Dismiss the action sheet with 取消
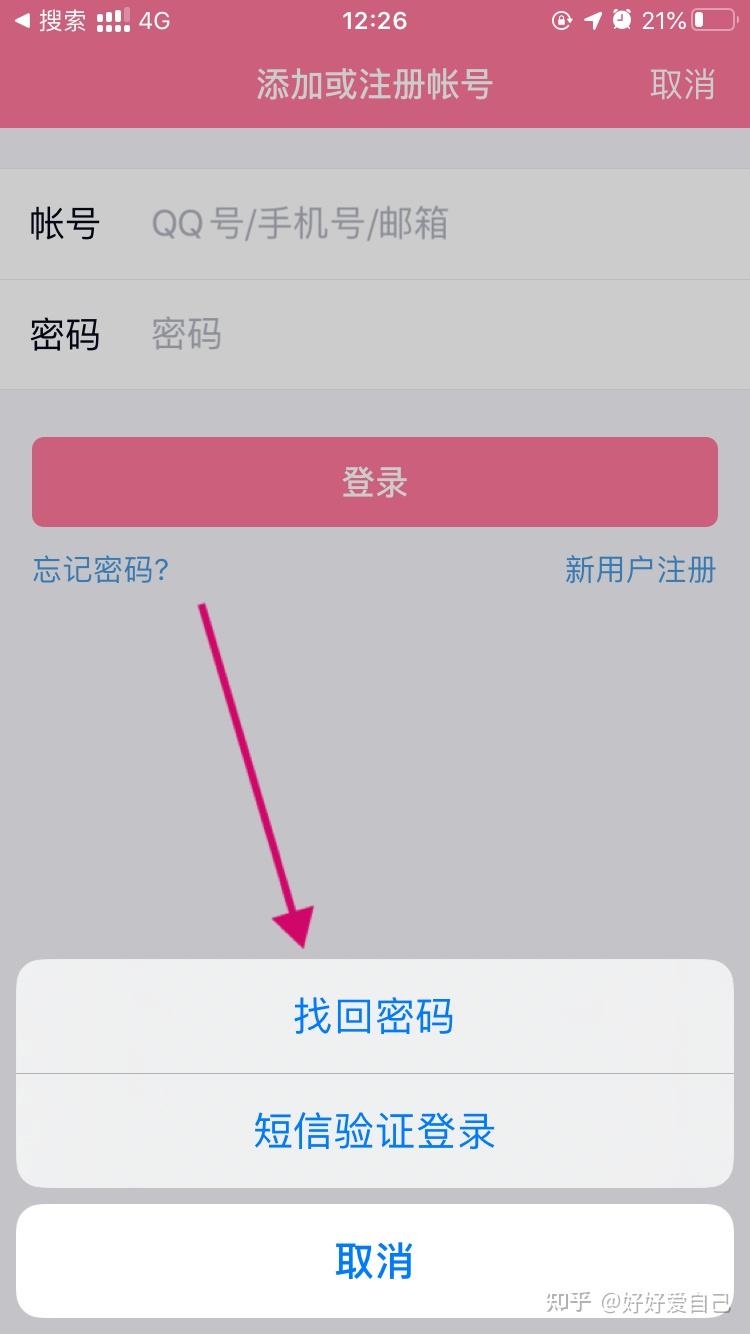The height and width of the screenshot is (1334, 750). pyautogui.click(x=374, y=1261)
